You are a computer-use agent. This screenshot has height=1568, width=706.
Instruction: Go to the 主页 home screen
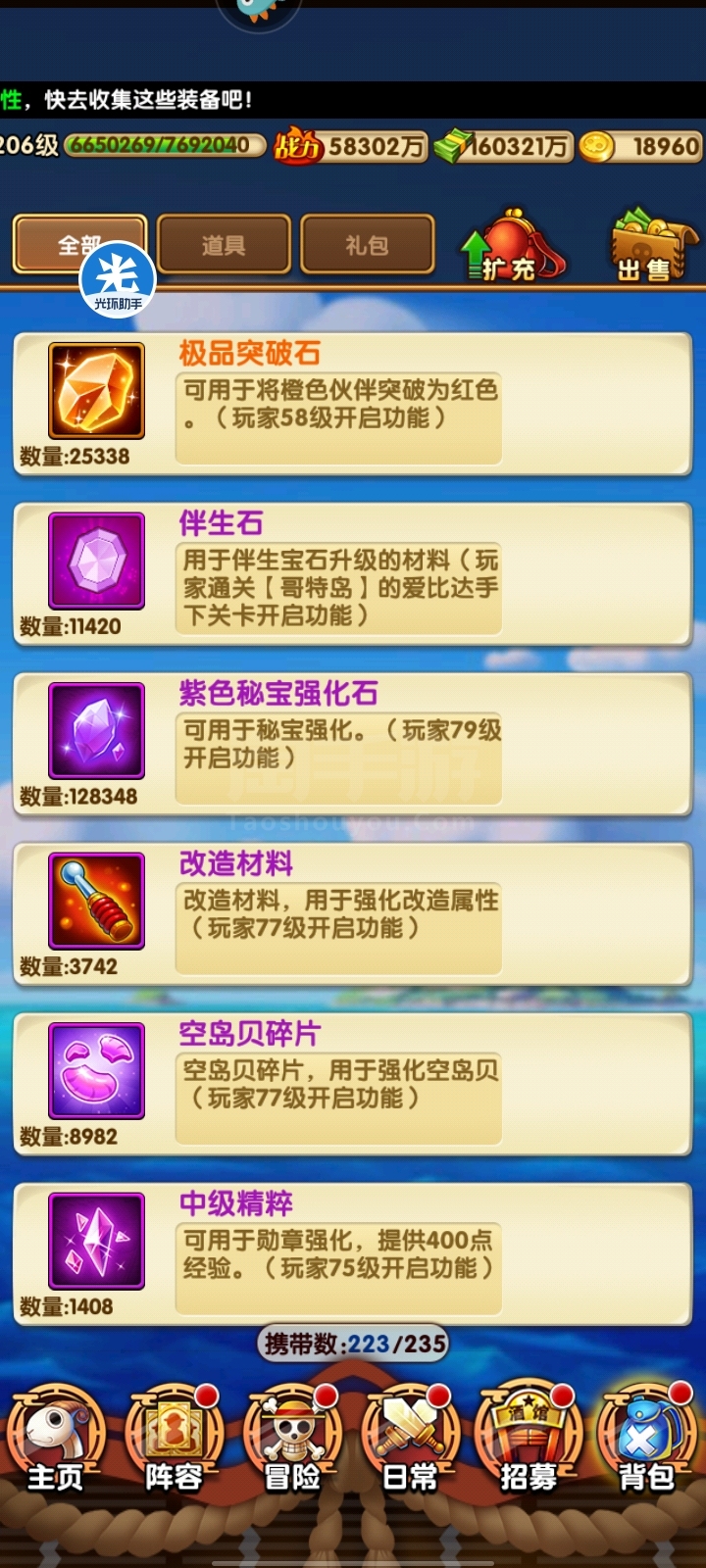coord(56,1439)
